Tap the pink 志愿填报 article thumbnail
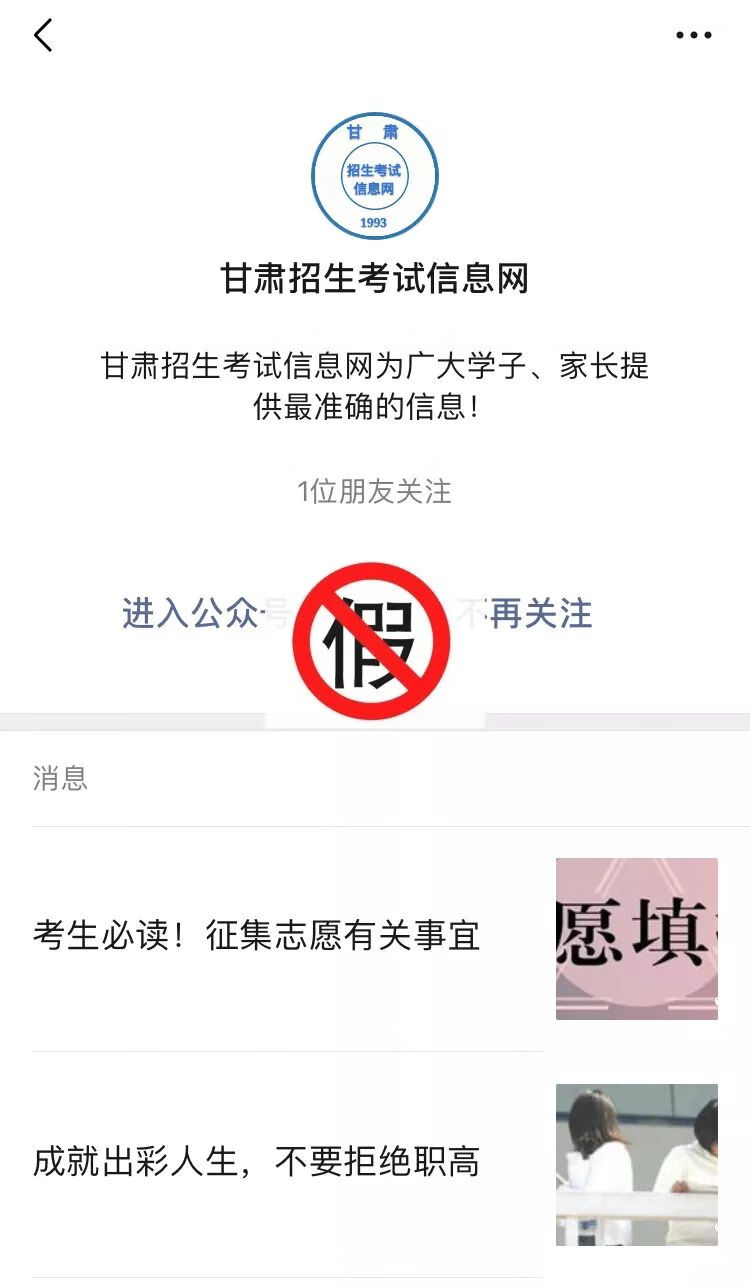 (635, 935)
